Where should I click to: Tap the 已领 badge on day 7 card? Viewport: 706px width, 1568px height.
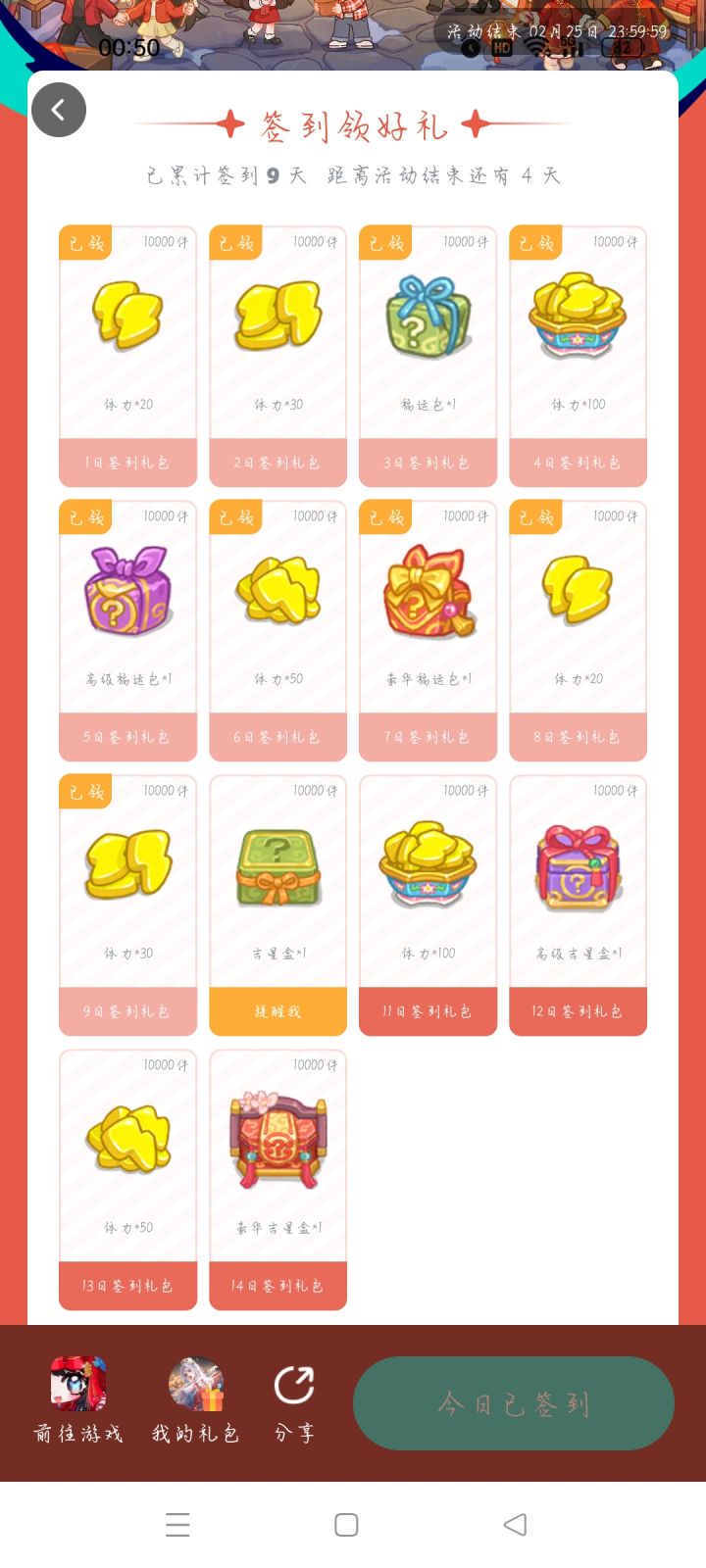[x=384, y=516]
